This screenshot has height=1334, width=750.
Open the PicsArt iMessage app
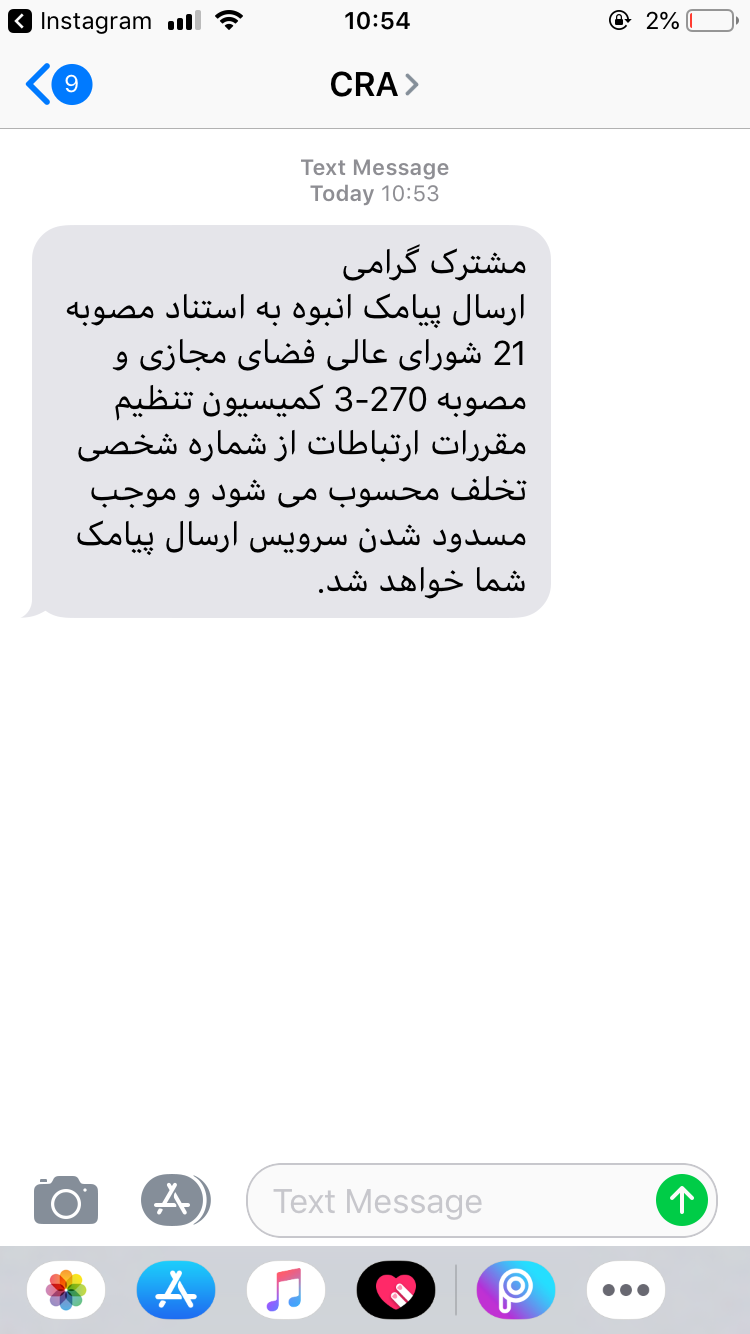pos(516,1290)
